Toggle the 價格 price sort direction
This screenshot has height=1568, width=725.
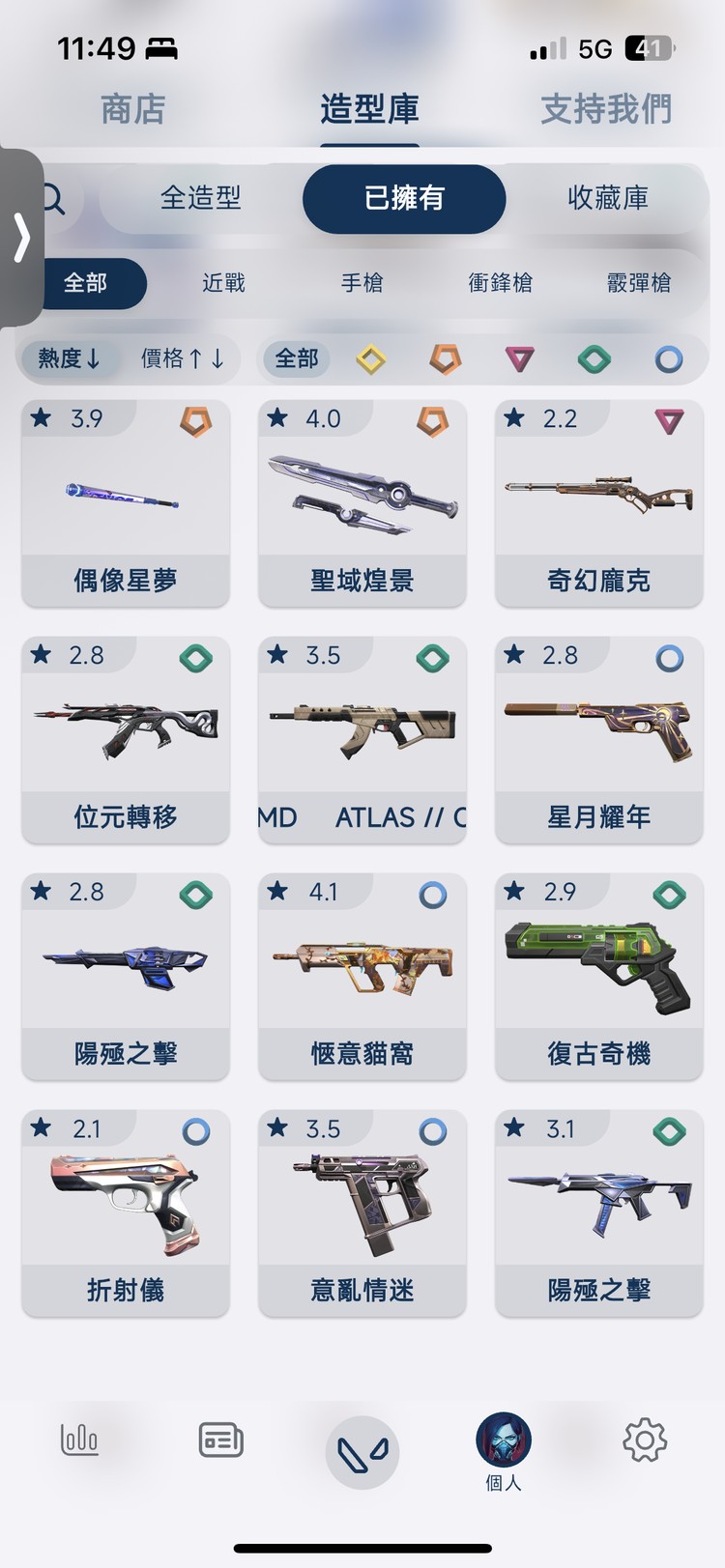[x=181, y=358]
